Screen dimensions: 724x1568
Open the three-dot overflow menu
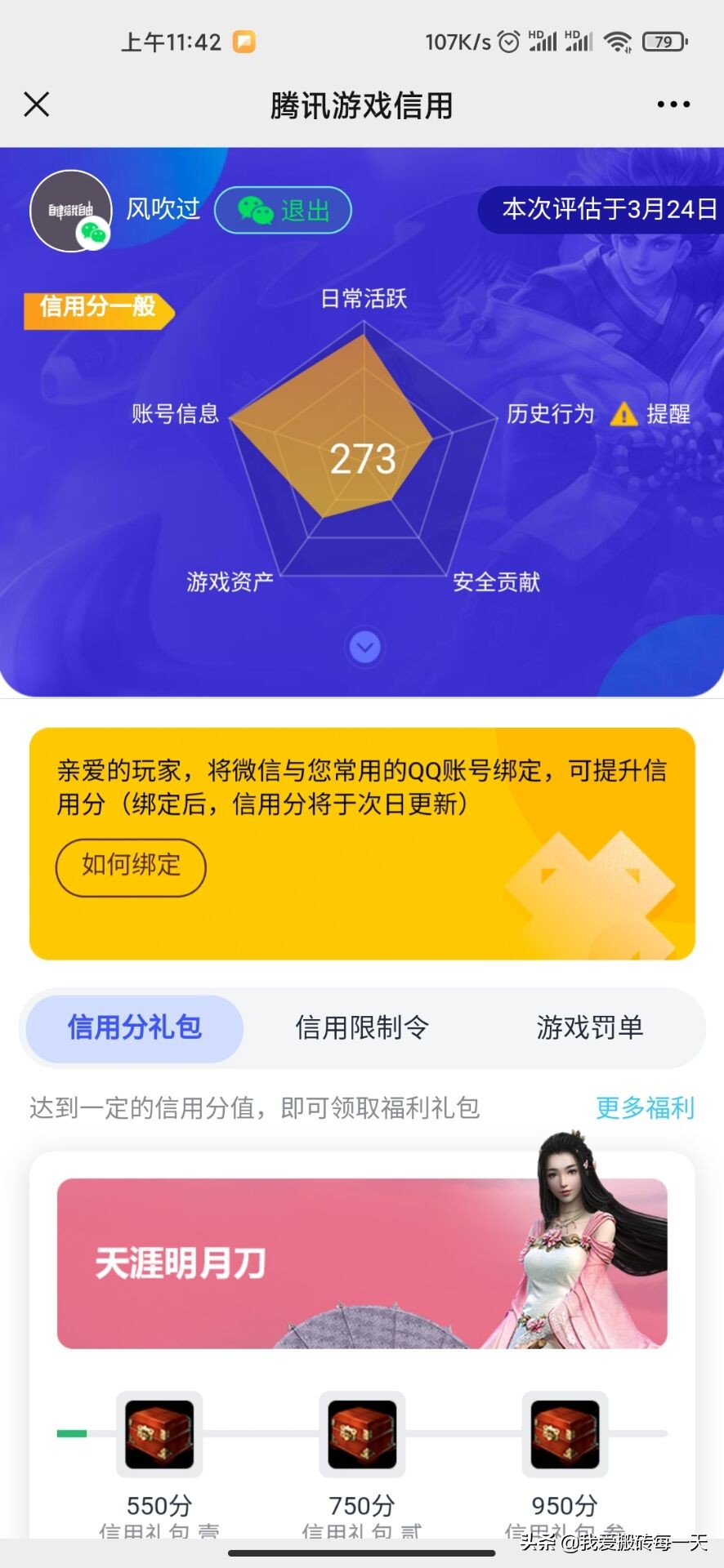coord(673,105)
